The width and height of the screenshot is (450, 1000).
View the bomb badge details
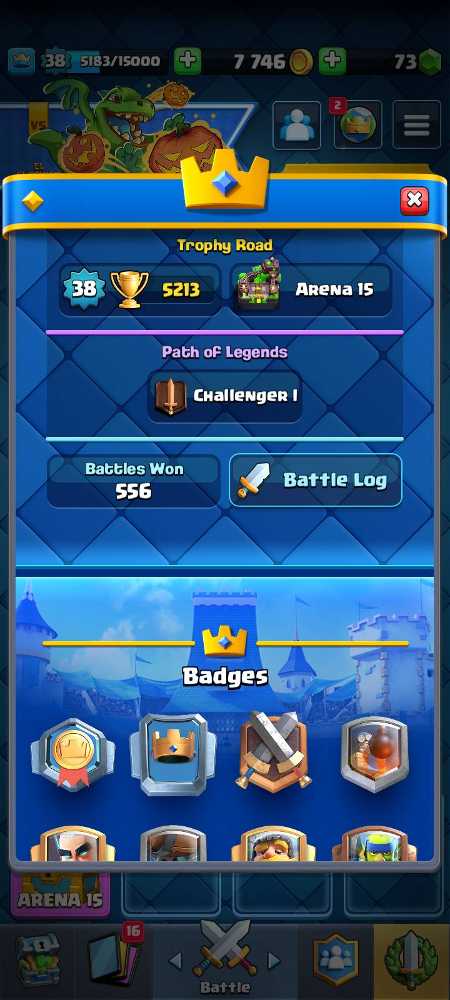[374, 754]
